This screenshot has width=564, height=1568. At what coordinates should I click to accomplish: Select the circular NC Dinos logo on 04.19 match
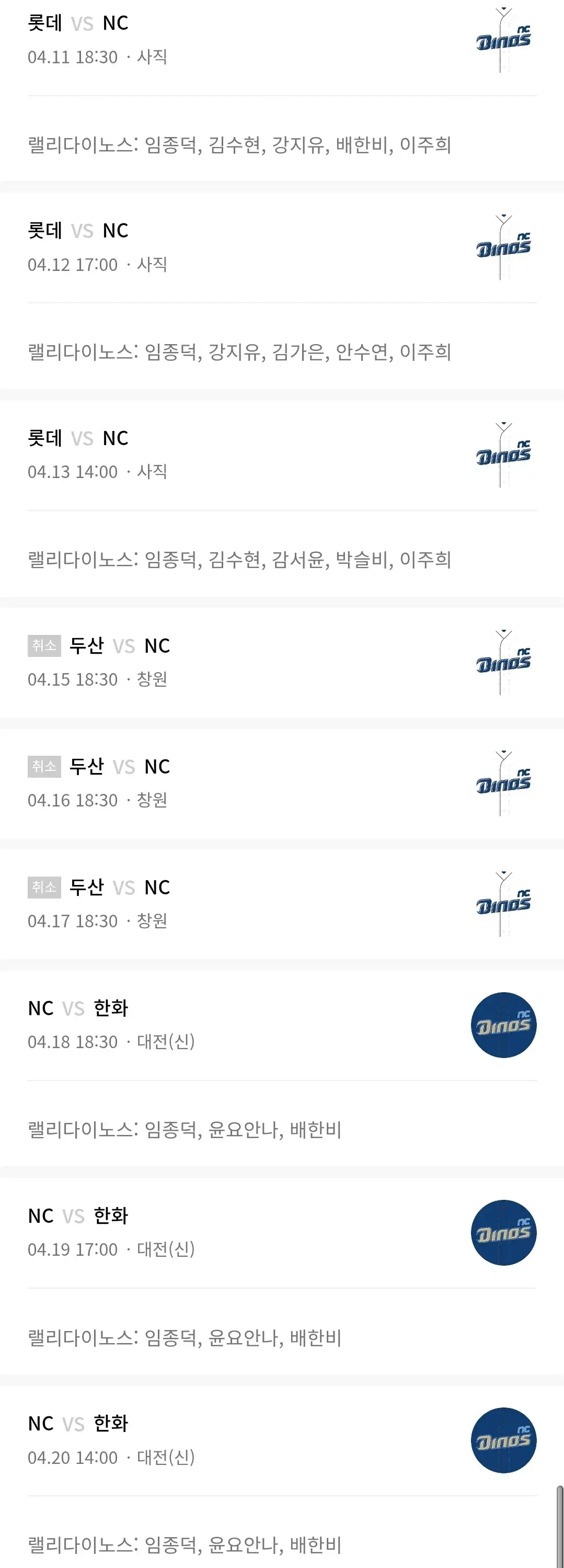[x=503, y=1233]
